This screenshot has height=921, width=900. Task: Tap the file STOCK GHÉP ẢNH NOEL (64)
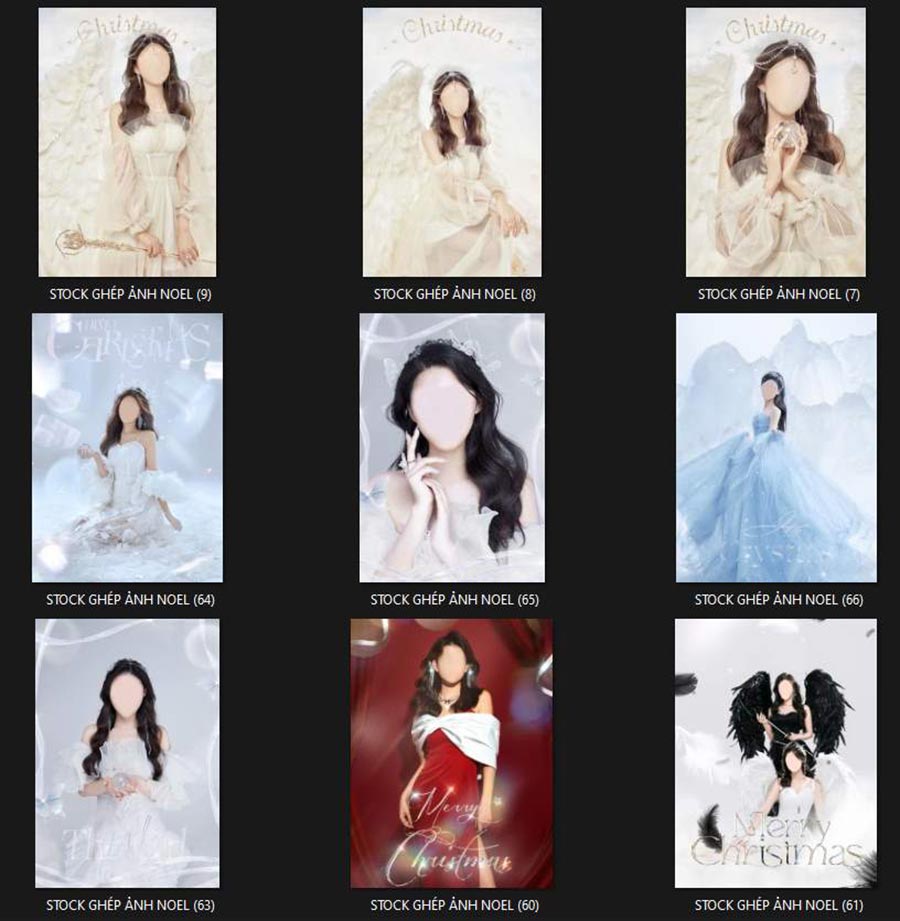pos(127,447)
